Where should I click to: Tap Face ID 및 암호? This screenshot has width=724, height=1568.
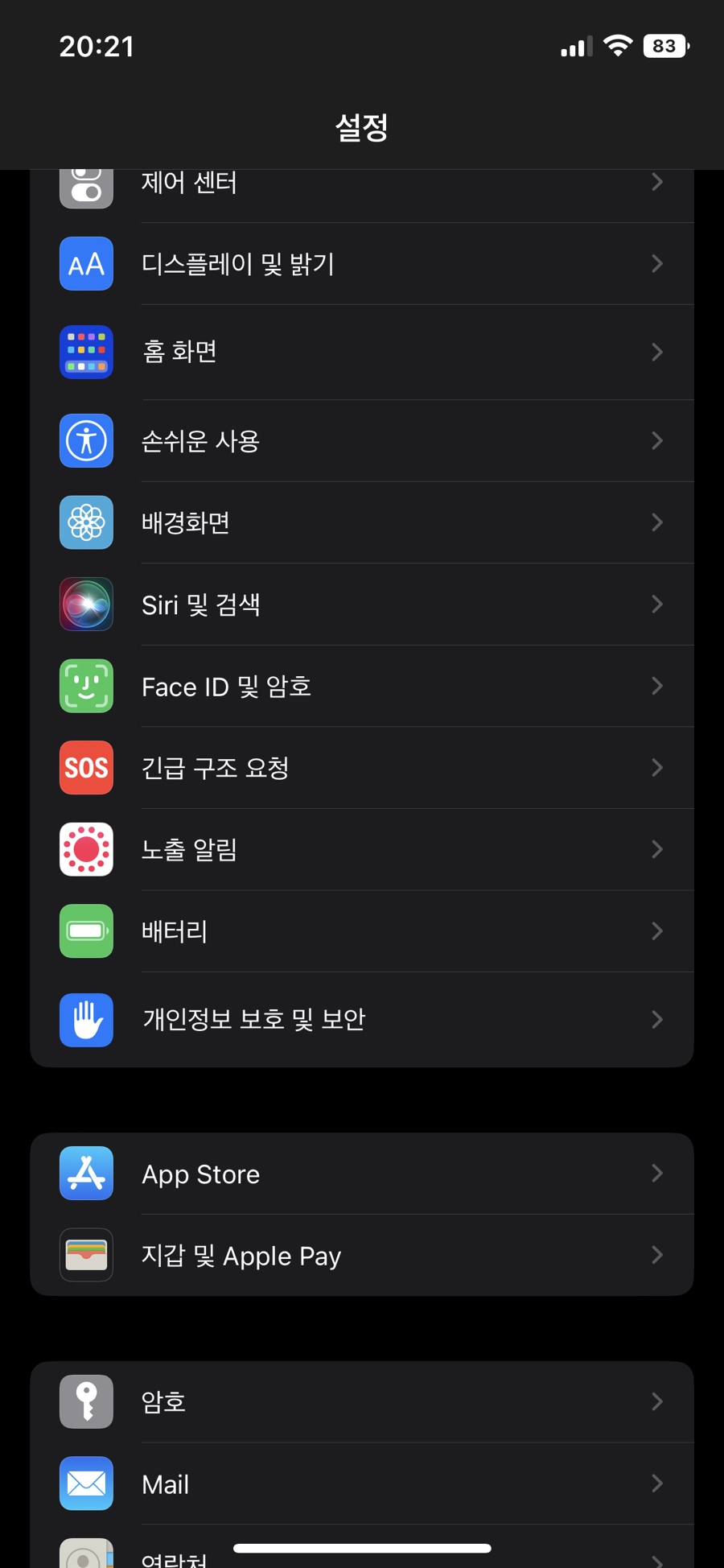[x=362, y=687]
